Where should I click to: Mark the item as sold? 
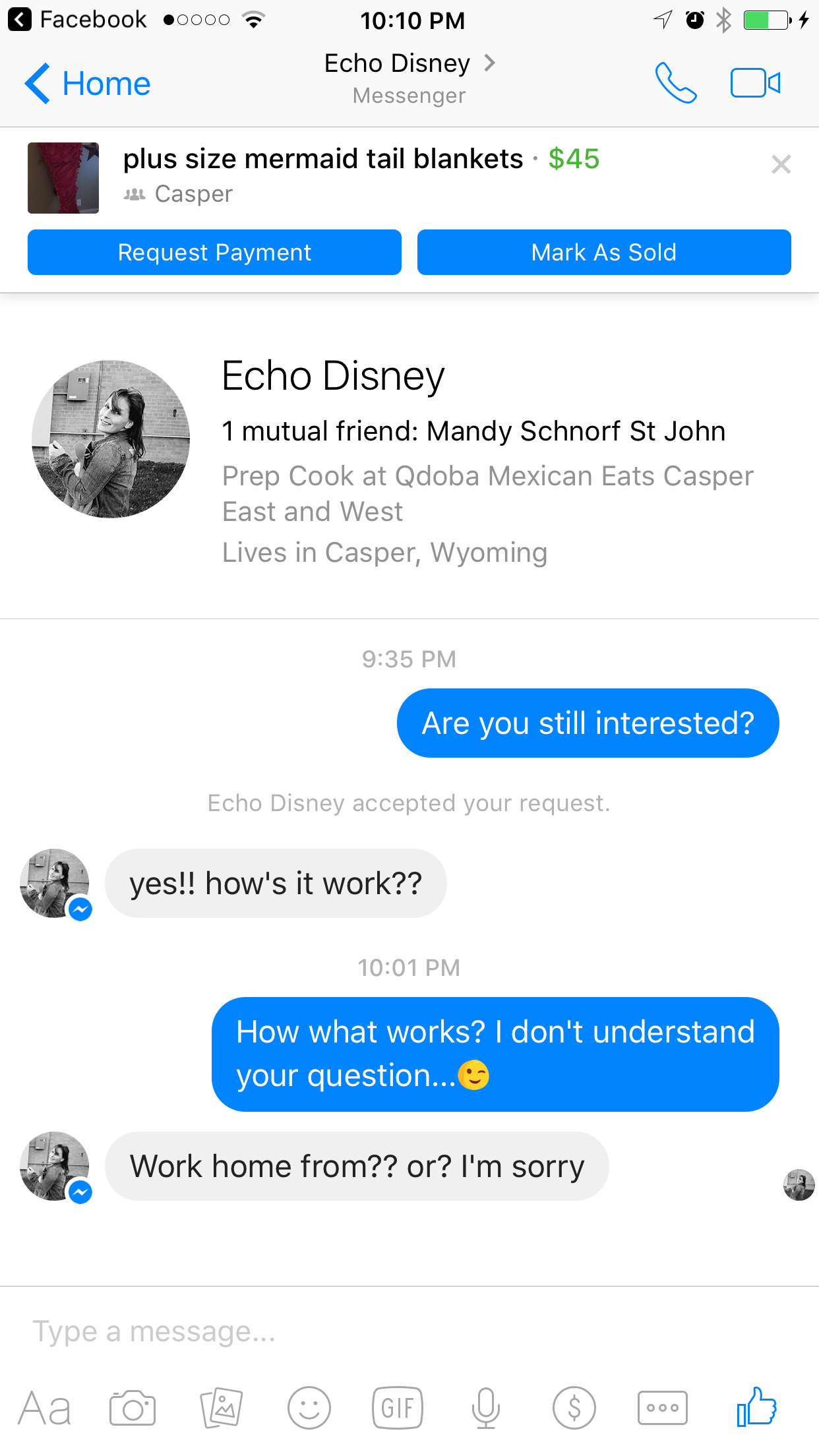click(604, 252)
